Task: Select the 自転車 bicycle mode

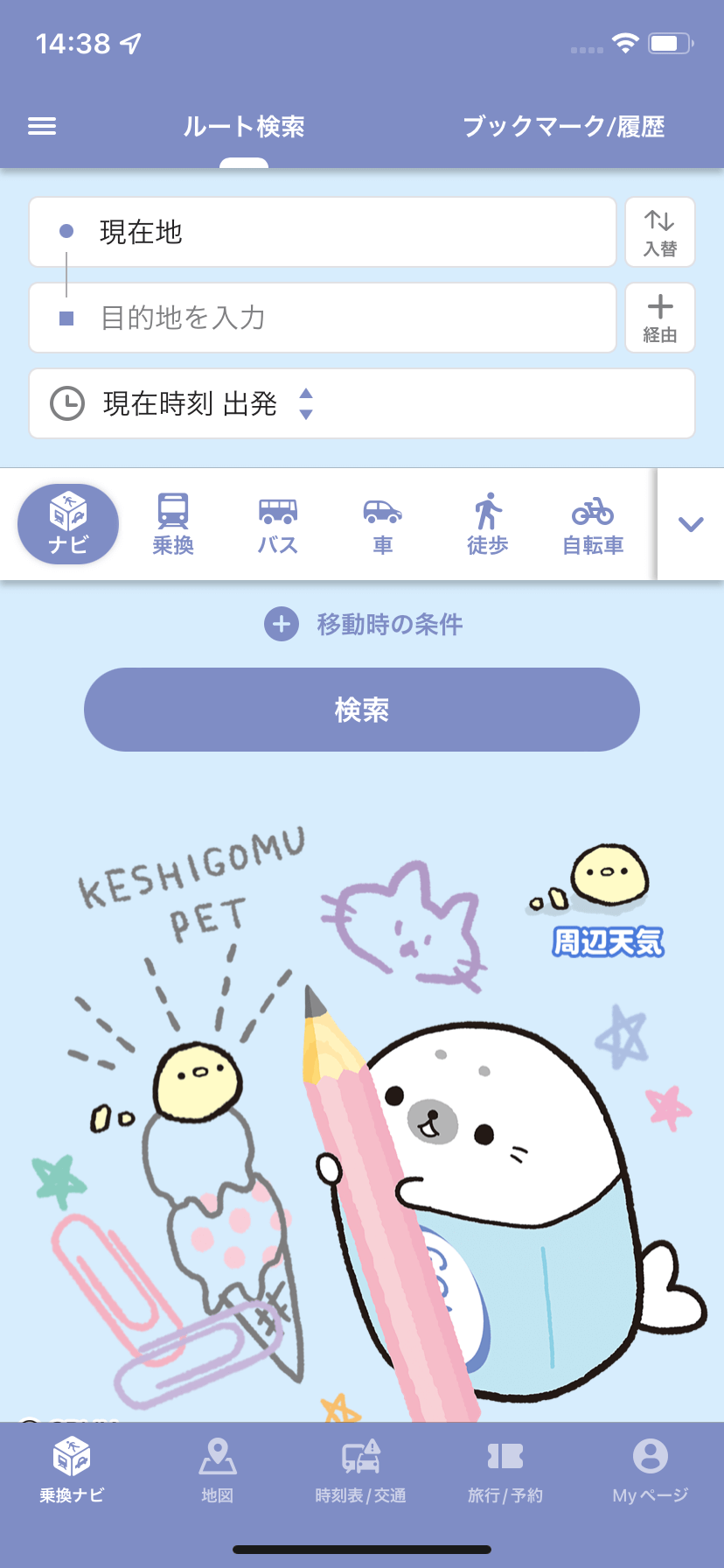Action: click(593, 524)
